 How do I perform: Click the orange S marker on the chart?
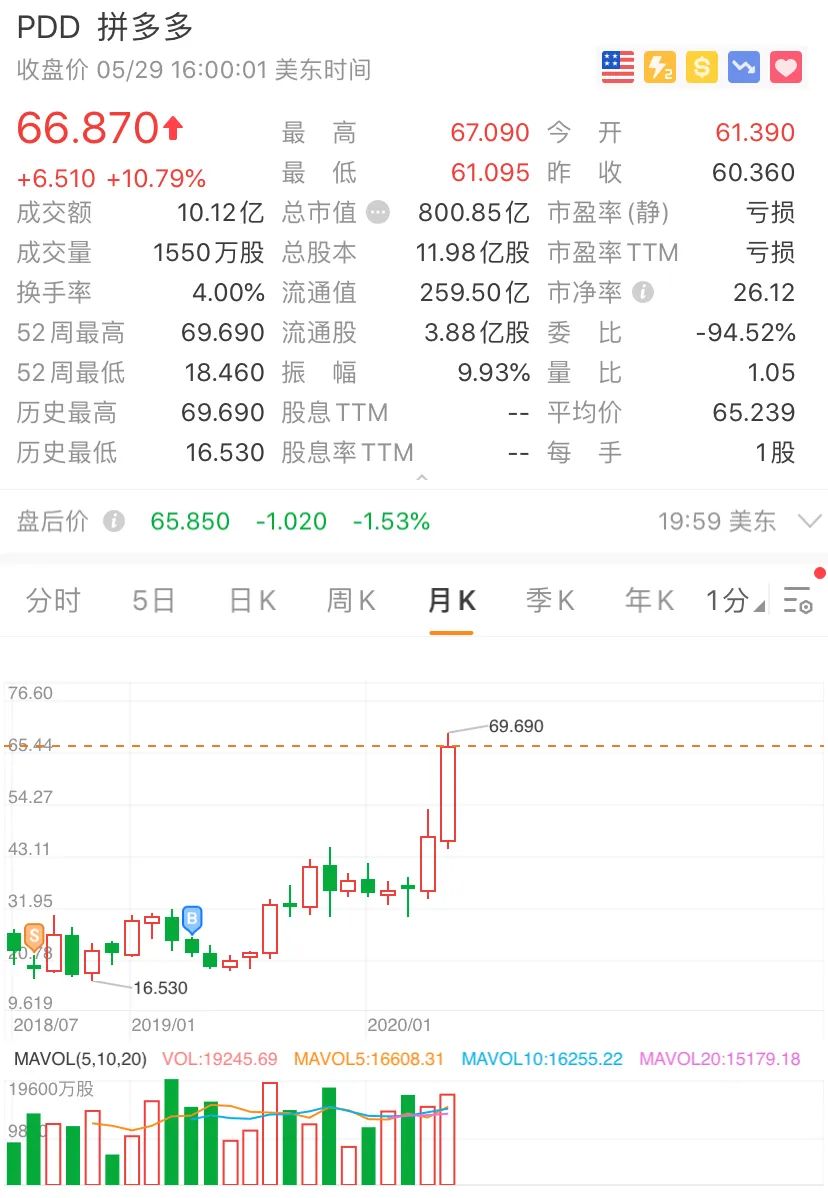(33, 937)
